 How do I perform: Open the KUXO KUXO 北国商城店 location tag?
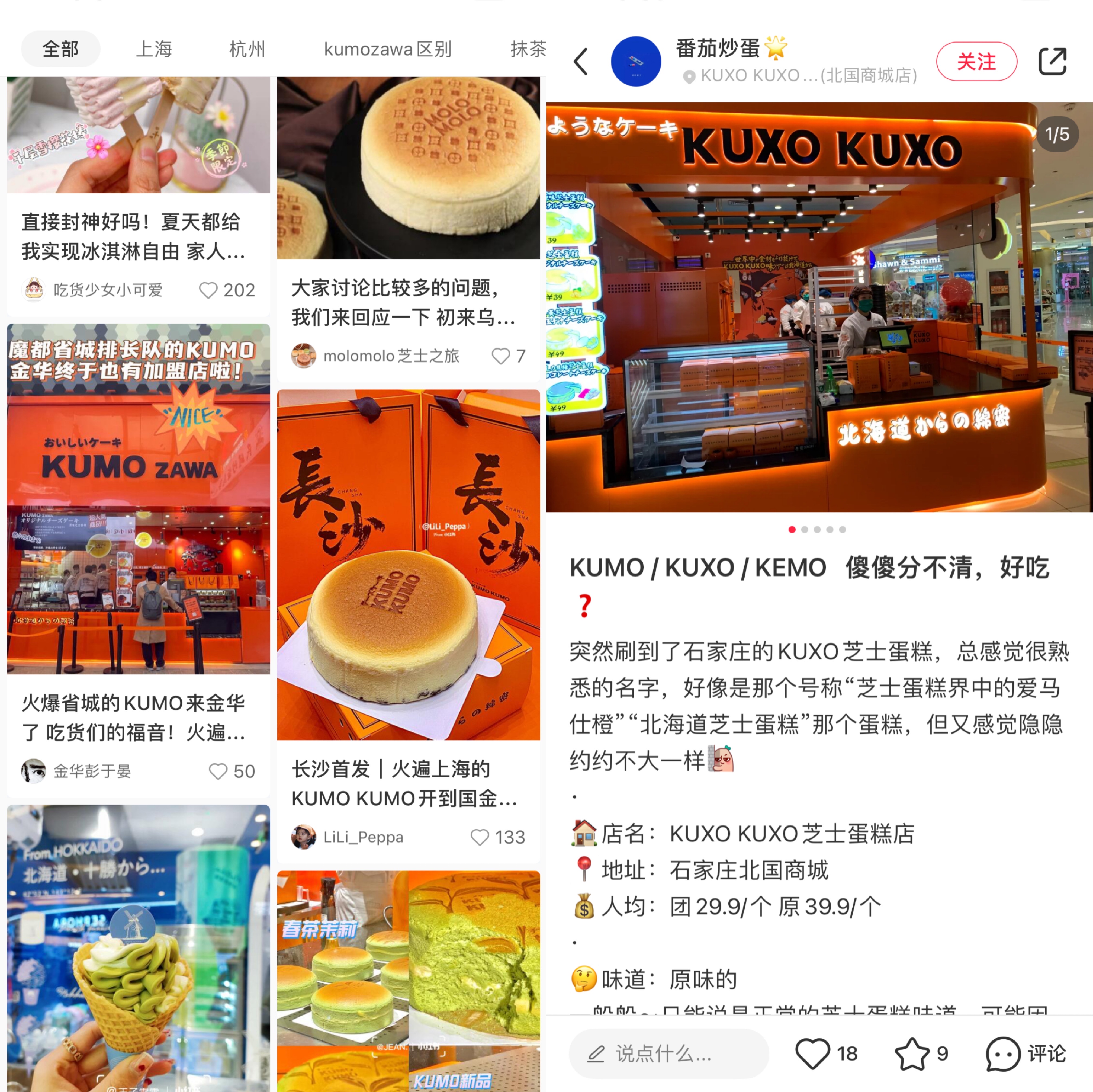tap(801, 76)
